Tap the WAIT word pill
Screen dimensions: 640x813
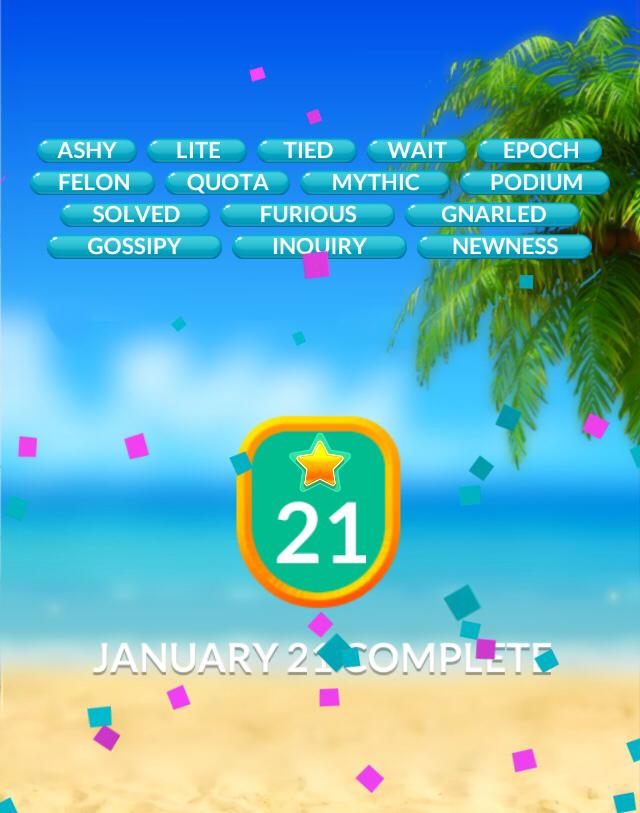click(x=417, y=151)
